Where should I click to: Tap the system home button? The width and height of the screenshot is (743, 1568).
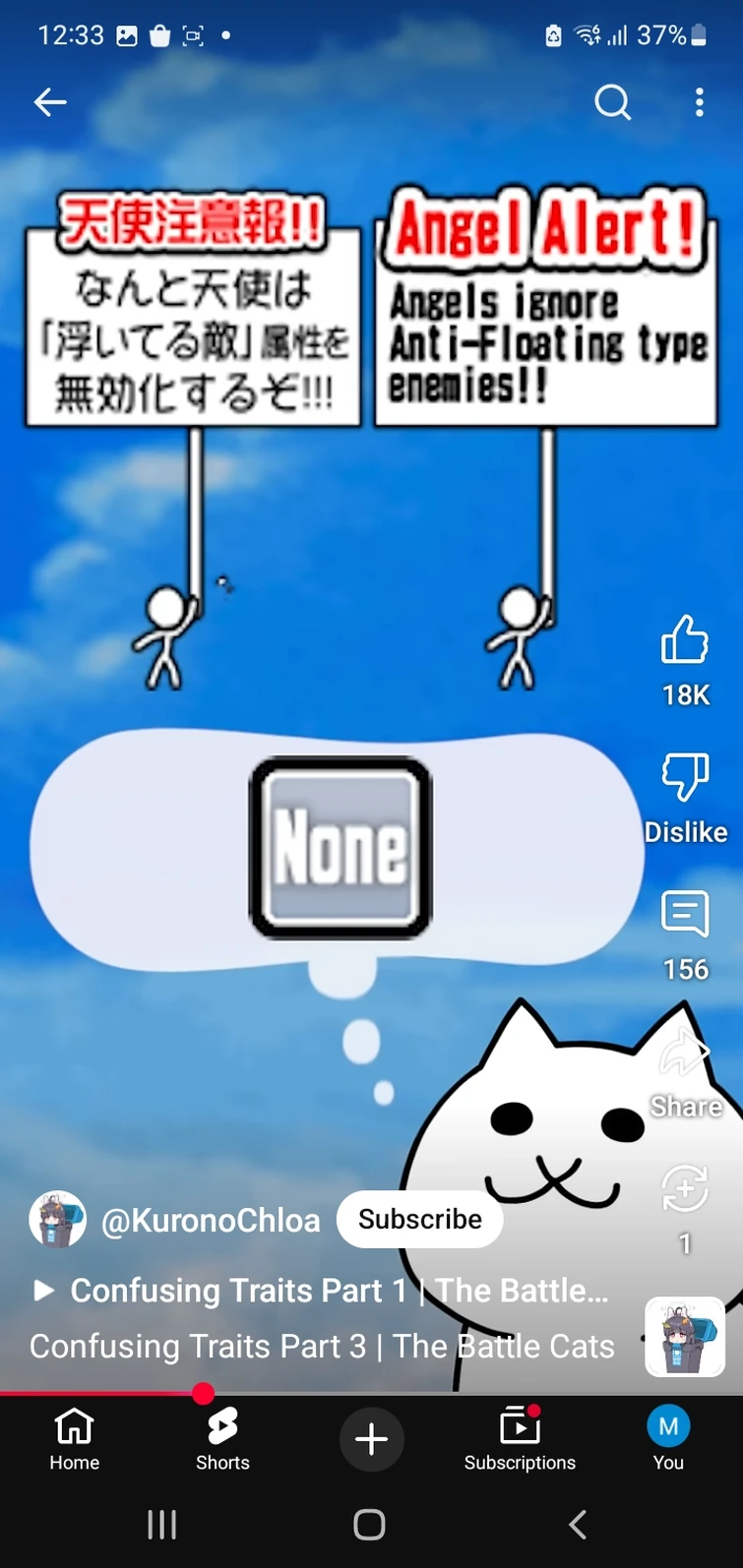[x=369, y=1525]
